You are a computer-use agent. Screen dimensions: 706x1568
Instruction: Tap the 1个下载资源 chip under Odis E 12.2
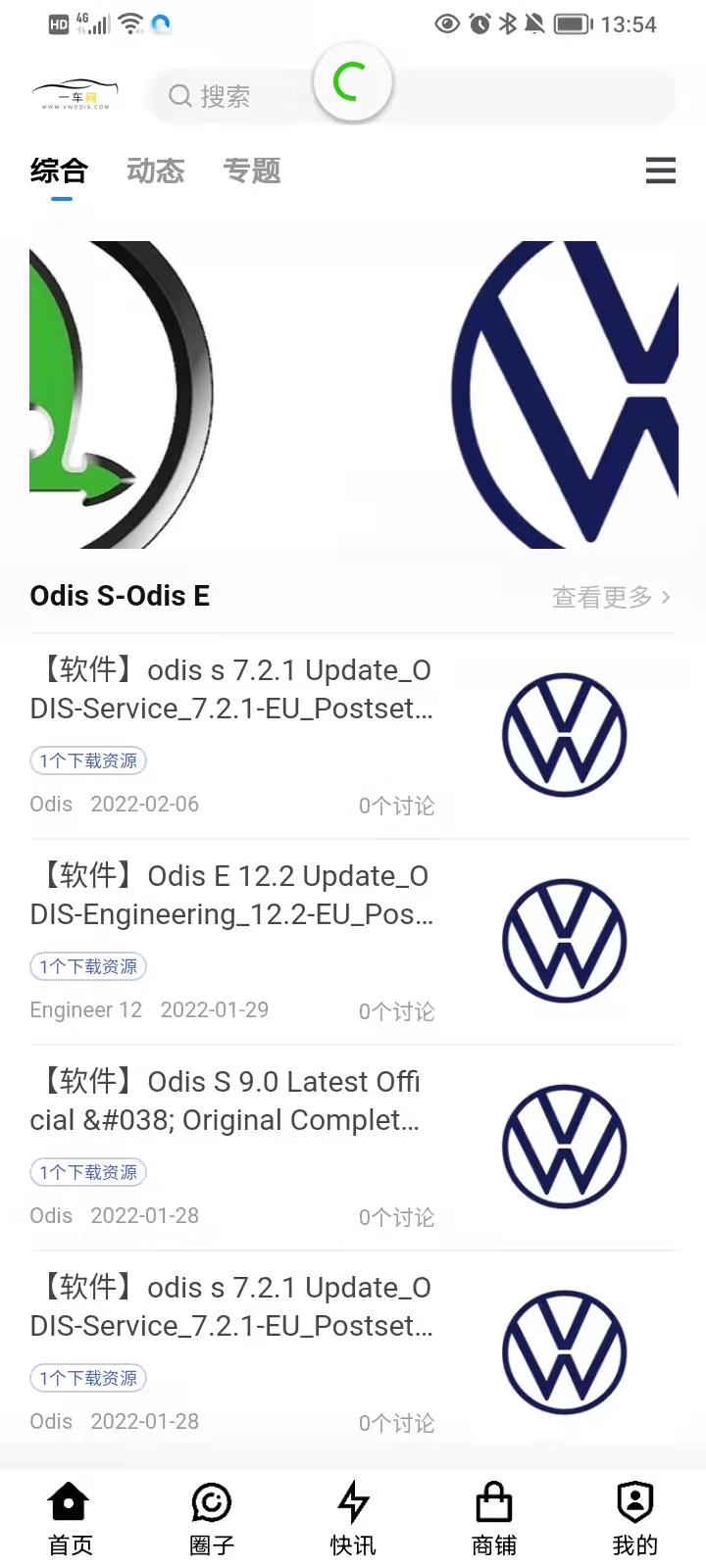[88, 966]
